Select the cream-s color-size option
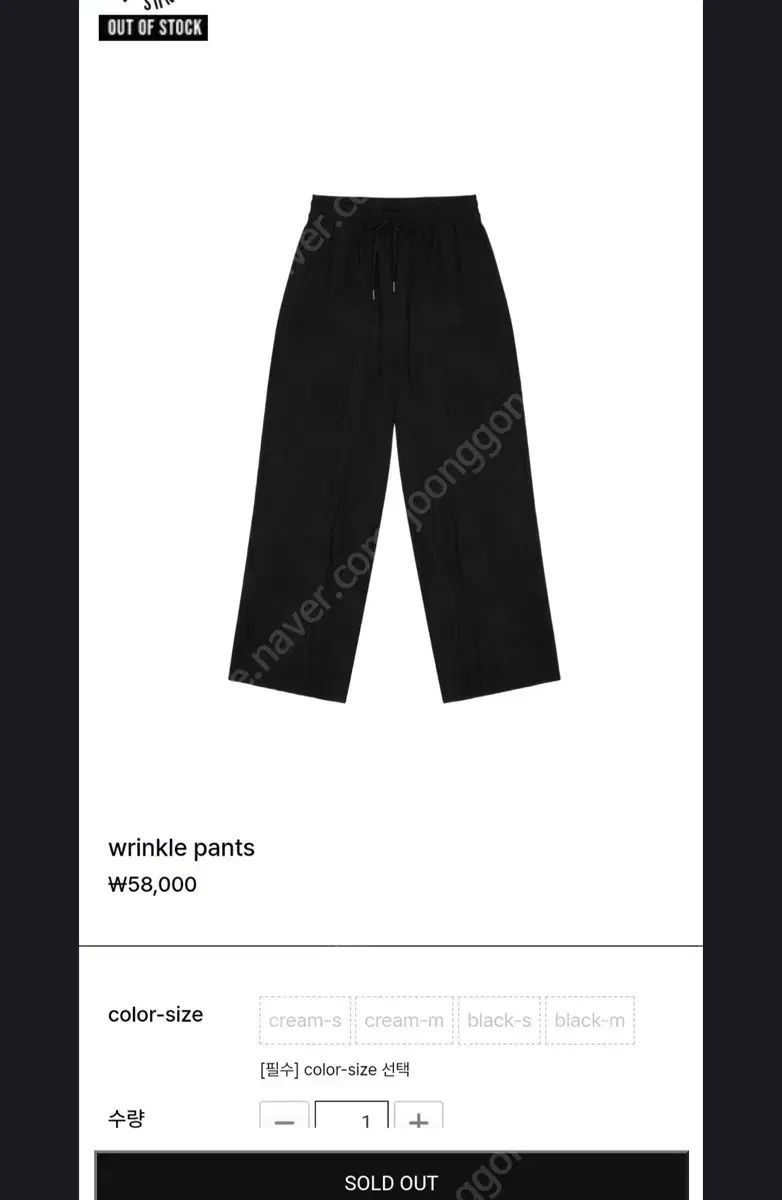The image size is (782, 1200). point(305,1021)
